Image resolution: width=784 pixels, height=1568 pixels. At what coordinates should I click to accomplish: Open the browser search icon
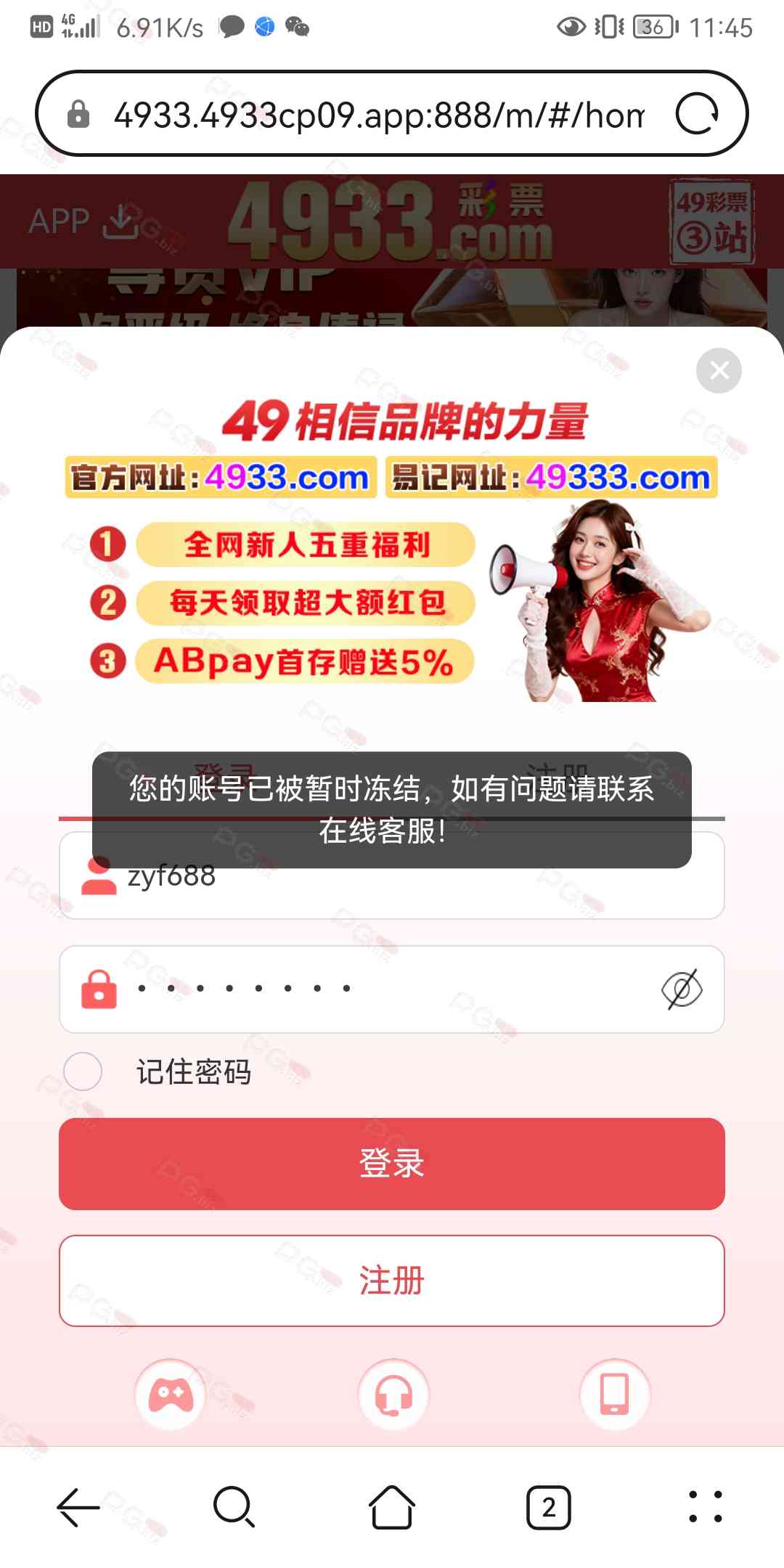[x=234, y=1508]
